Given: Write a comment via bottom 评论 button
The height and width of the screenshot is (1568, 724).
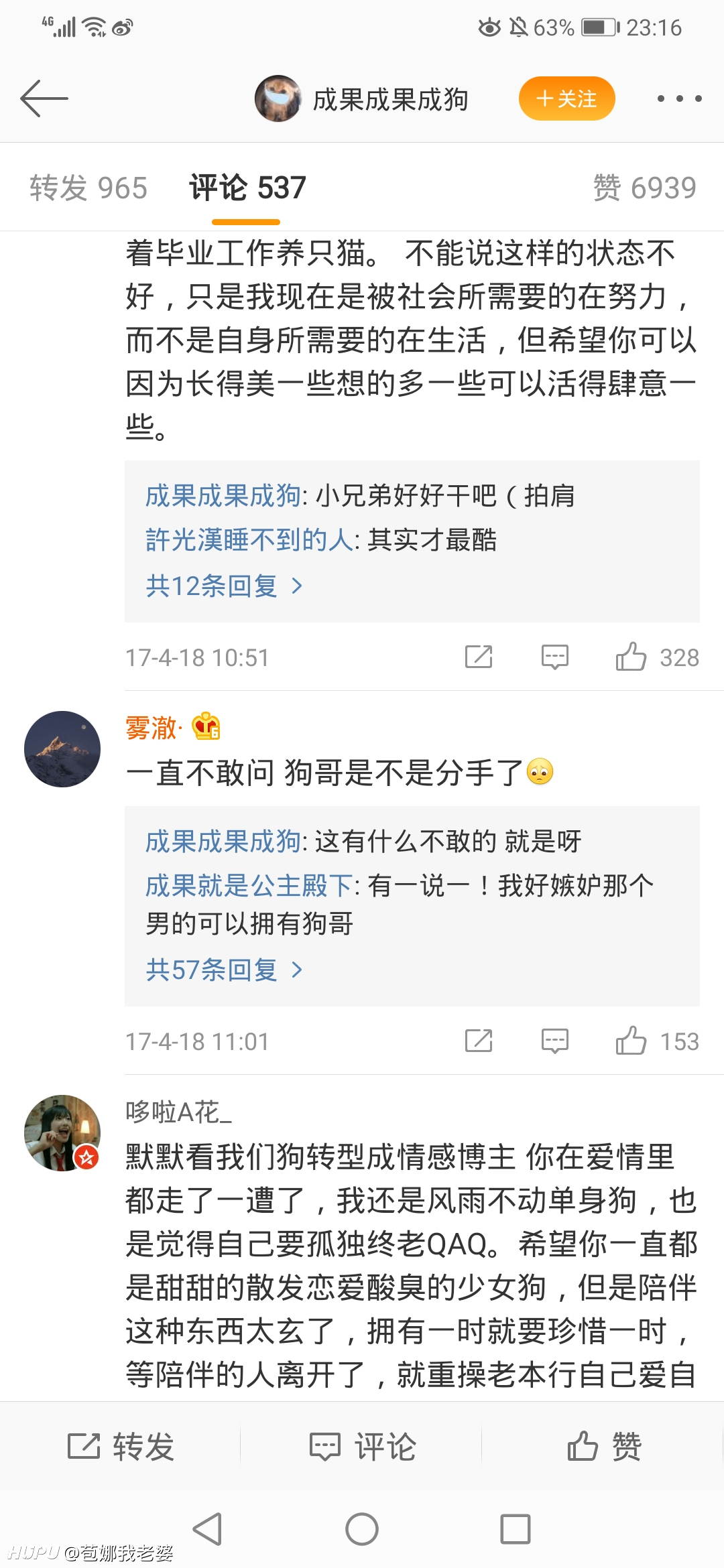Looking at the screenshot, I should [362, 1446].
